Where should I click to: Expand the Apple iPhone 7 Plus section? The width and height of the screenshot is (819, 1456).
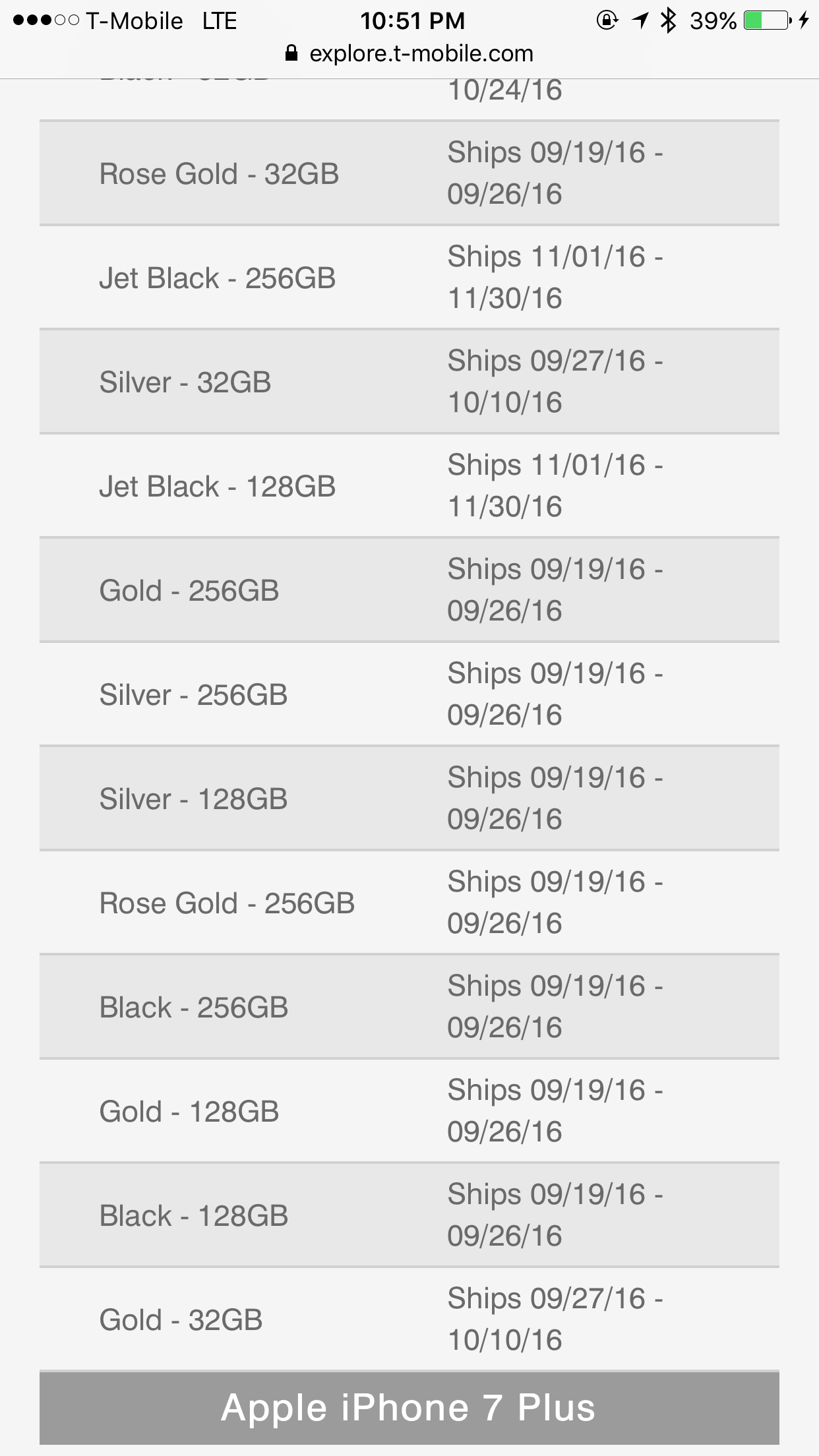[x=409, y=1408]
